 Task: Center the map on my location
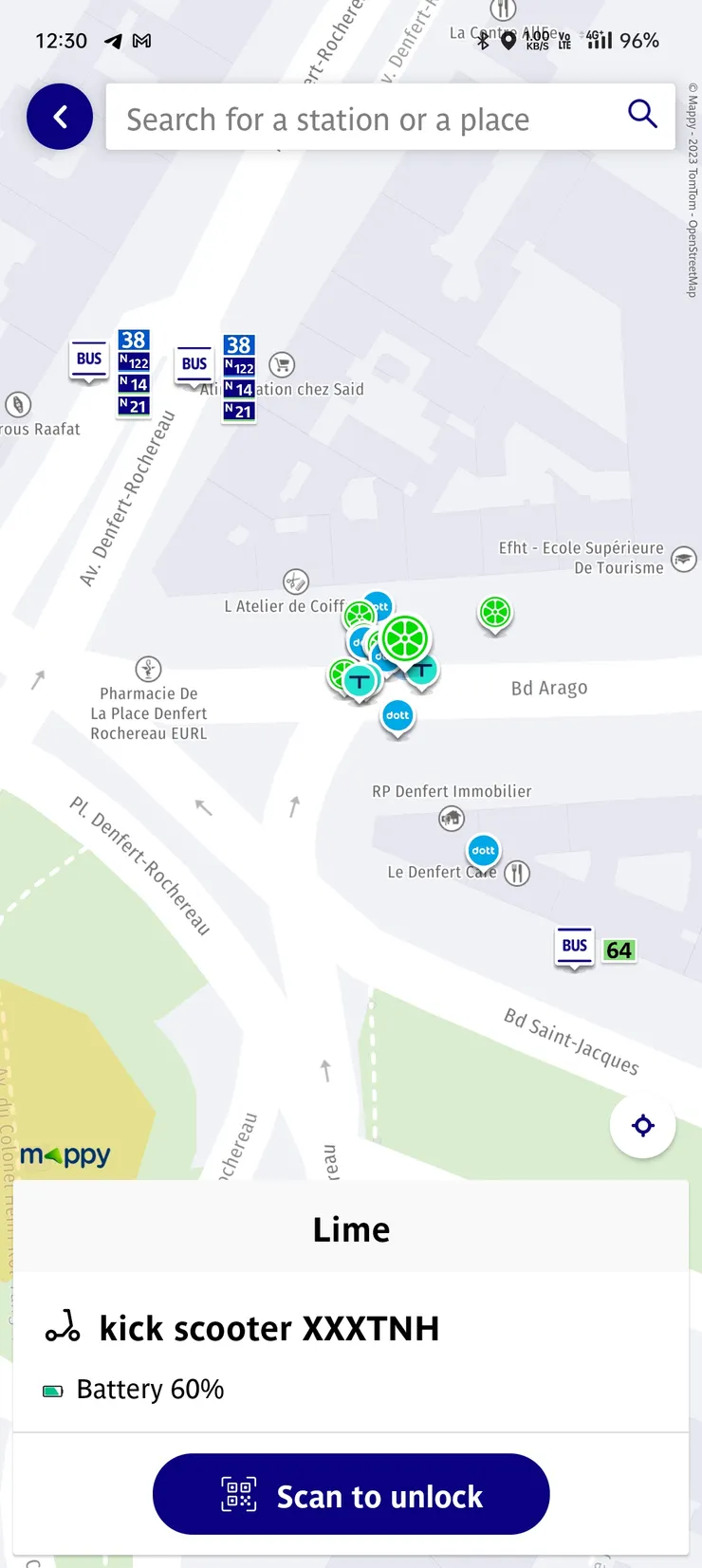click(x=642, y=1125)
